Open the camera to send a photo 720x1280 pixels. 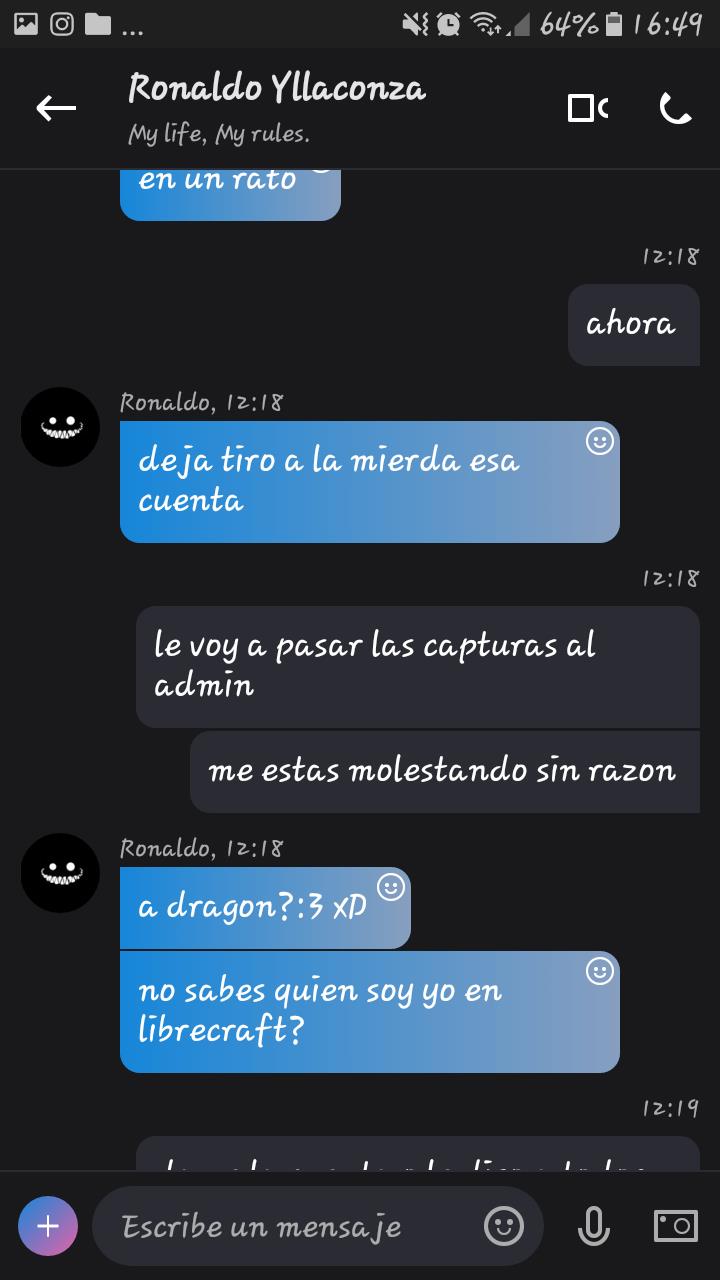[x=676, y=1226]
